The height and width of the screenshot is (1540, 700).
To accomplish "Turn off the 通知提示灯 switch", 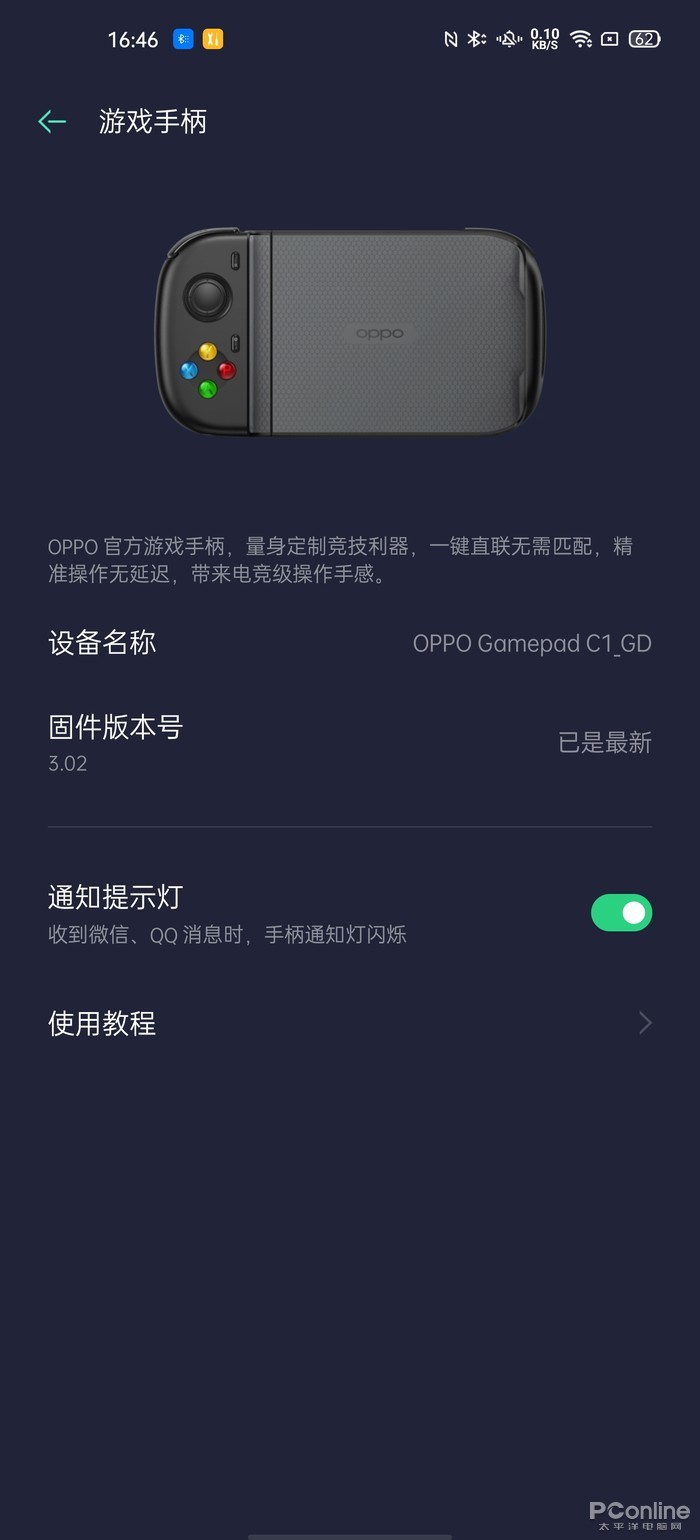I will point(621,912).
